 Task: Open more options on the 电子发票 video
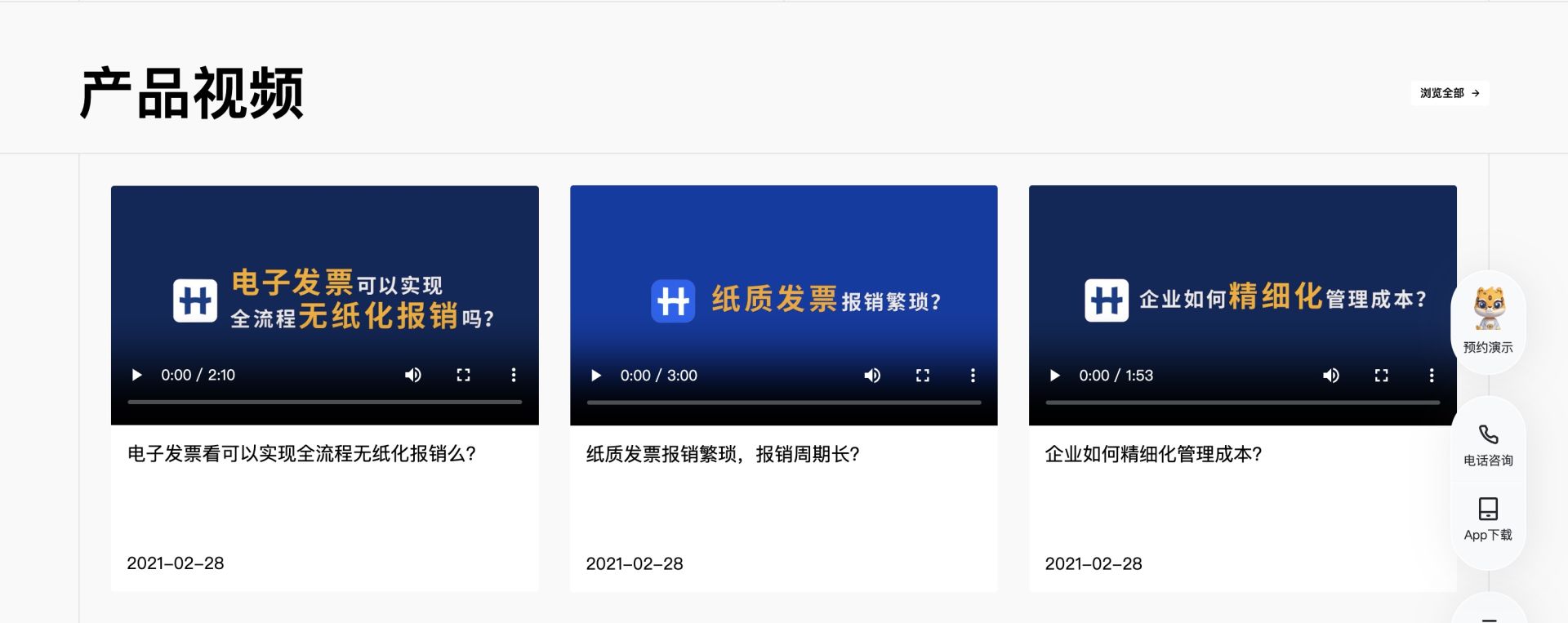pos(513,375)
